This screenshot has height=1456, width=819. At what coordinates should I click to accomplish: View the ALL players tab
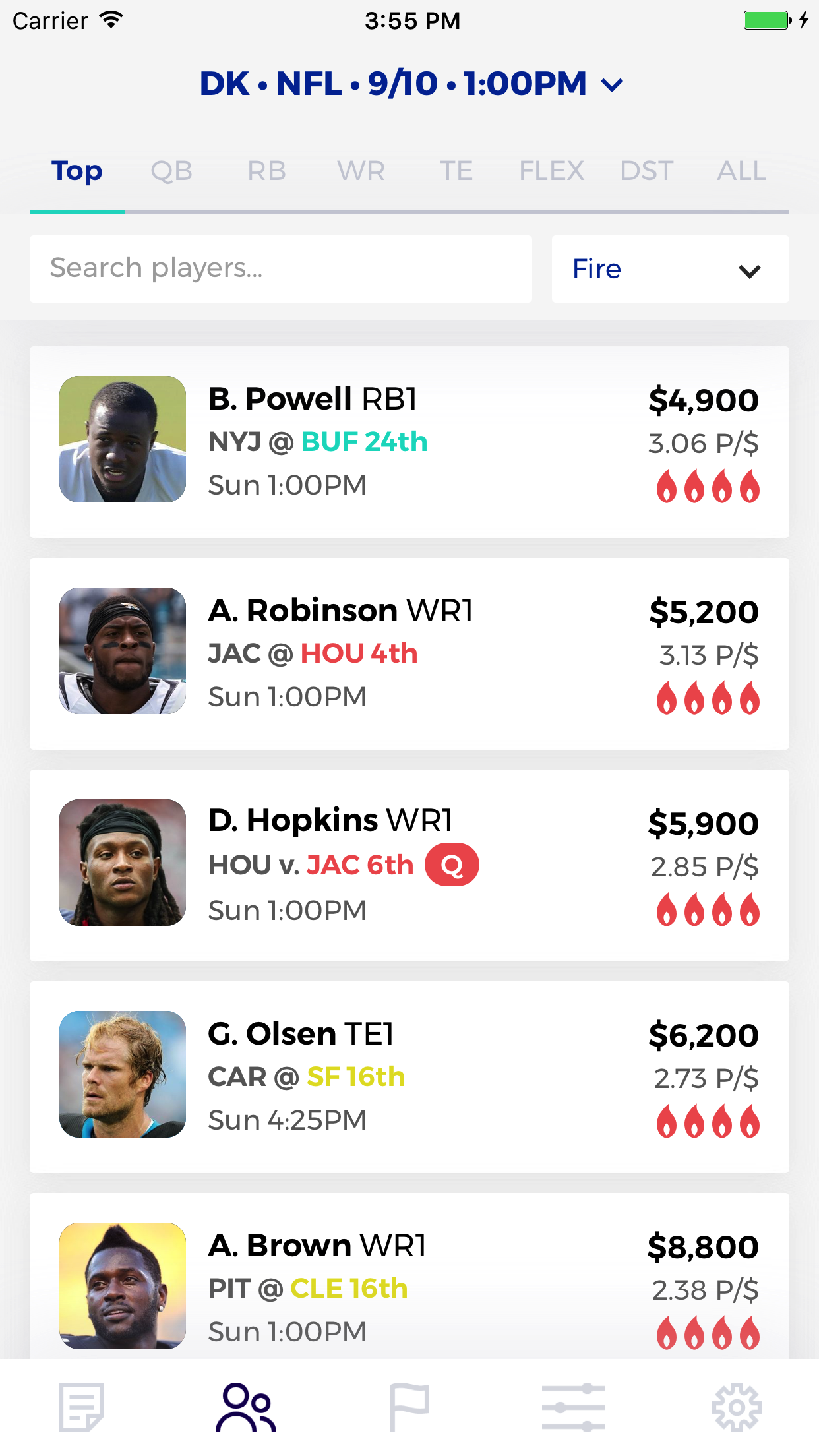tap(741, 171)
